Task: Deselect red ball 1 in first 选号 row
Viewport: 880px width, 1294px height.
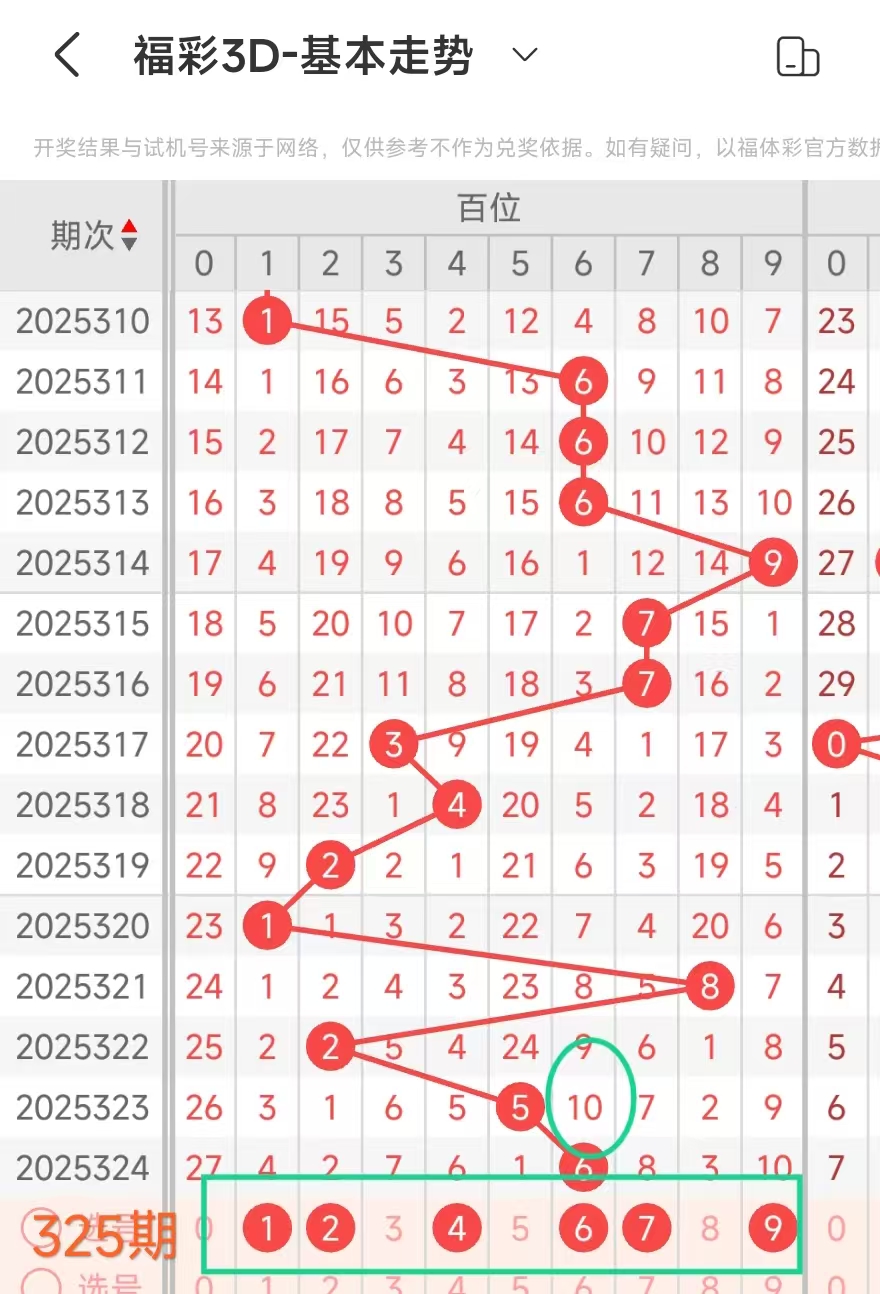Action: coord(267,1227)
